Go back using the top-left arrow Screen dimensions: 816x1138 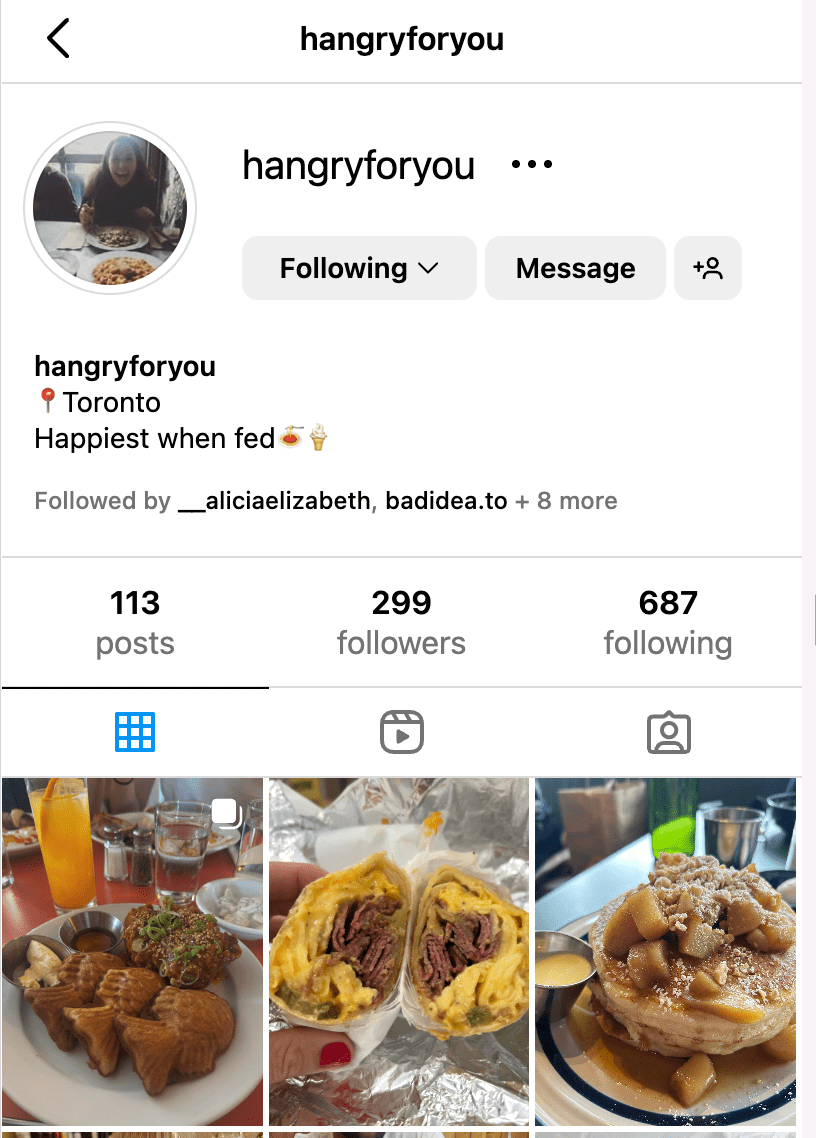click(58, 40)
